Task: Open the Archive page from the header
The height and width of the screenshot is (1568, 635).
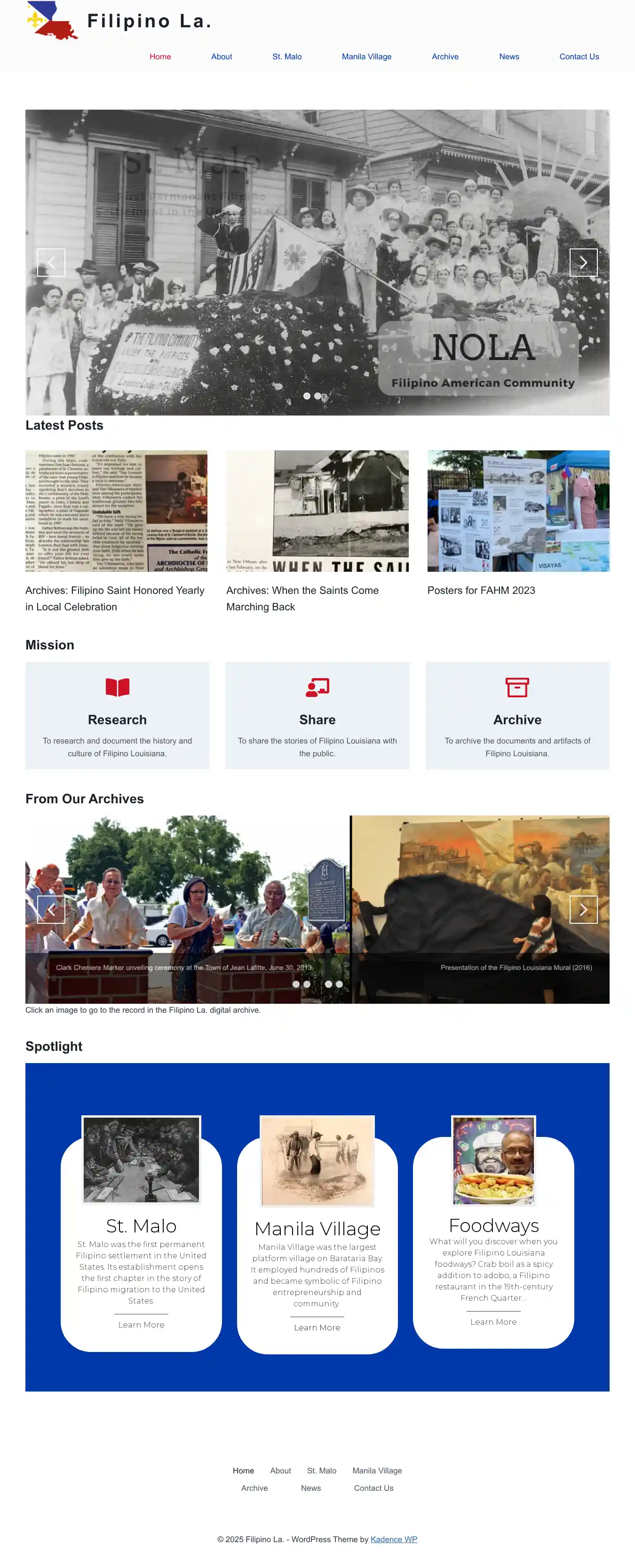Action: click(444, 56)
